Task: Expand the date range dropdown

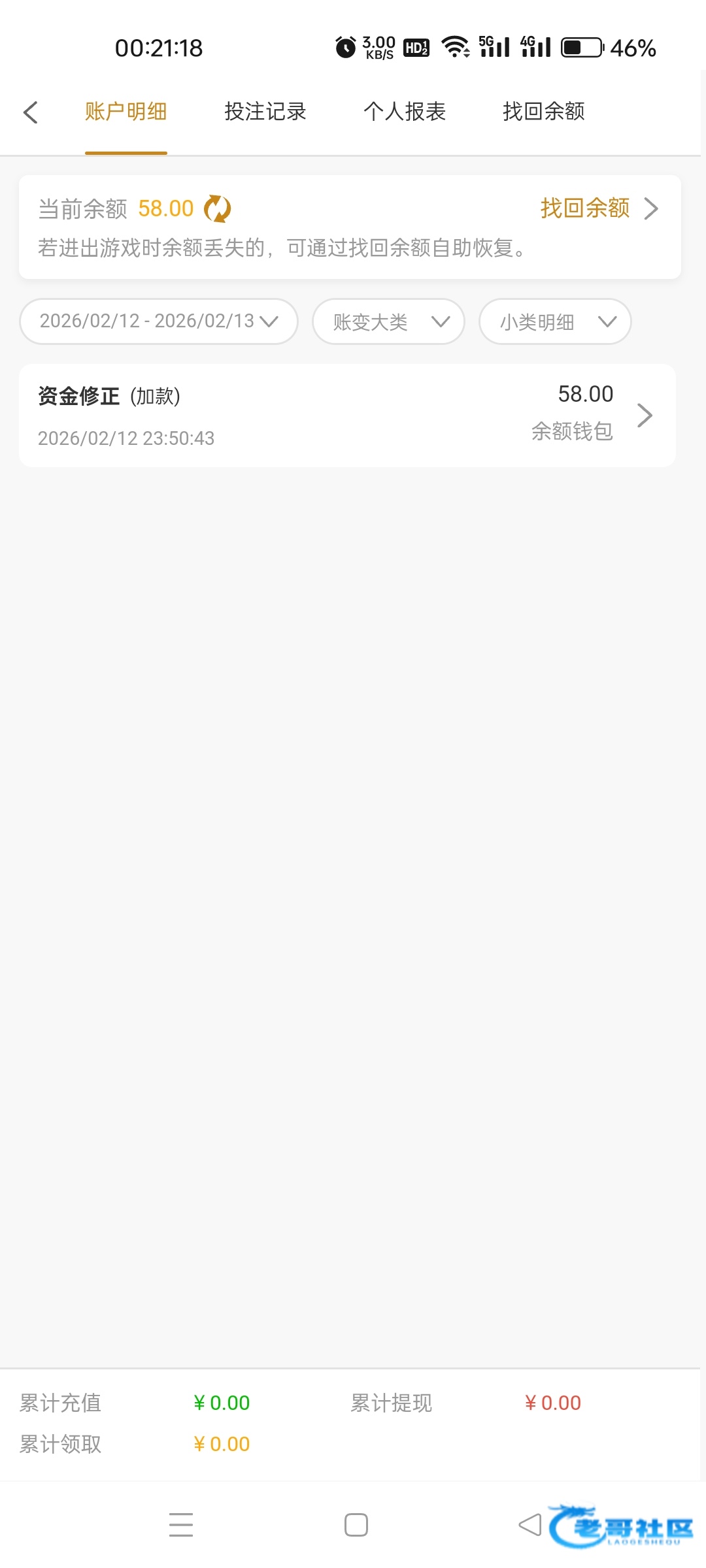Action: 159,321
